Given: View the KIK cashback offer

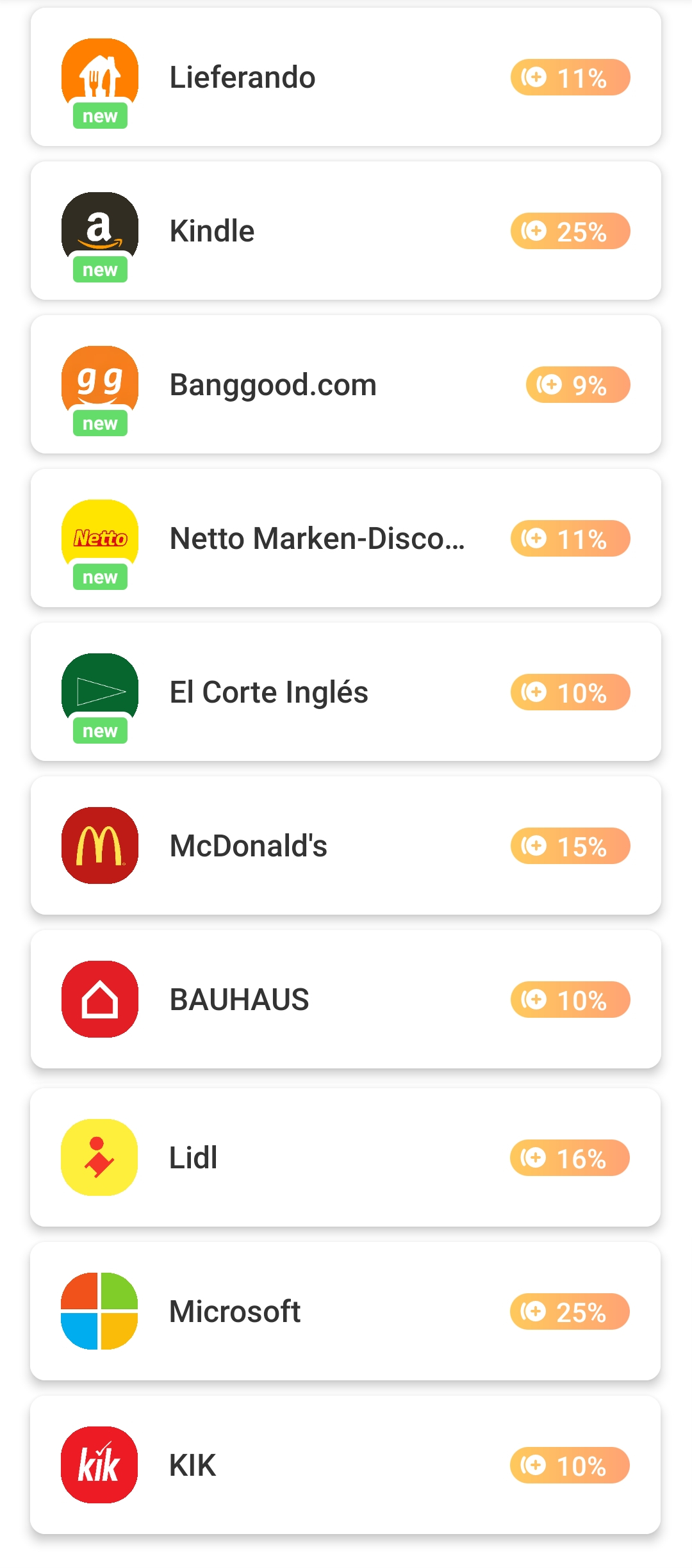Looking at the screenshot, I should pos(346,1465).
